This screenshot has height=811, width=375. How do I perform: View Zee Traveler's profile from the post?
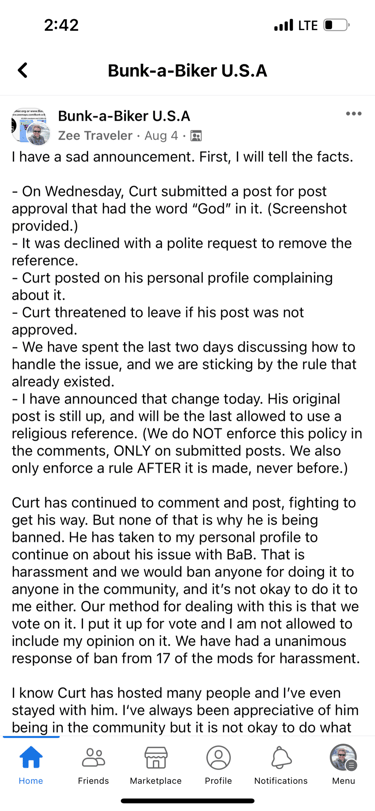96,136
